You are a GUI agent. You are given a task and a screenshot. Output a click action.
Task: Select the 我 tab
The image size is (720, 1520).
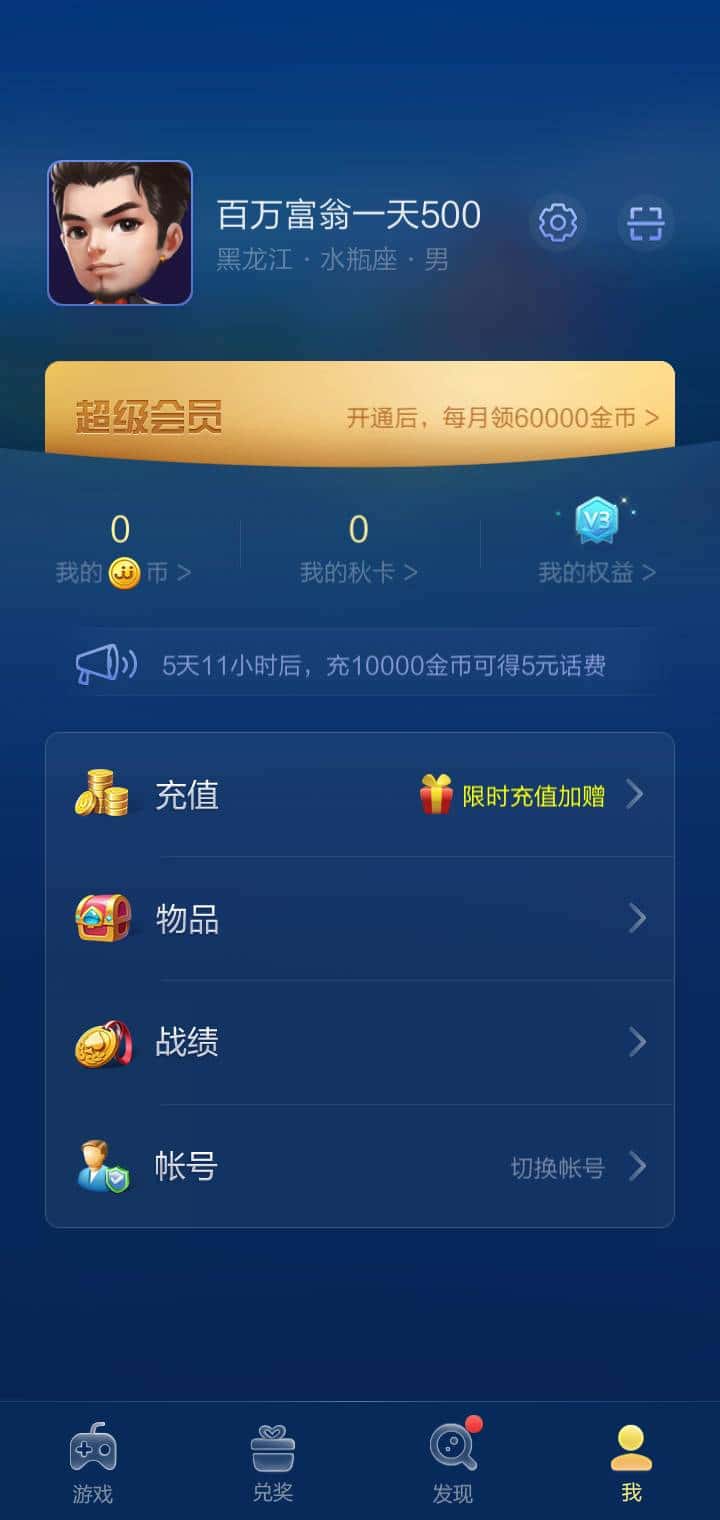click(x=631, y=1463)
